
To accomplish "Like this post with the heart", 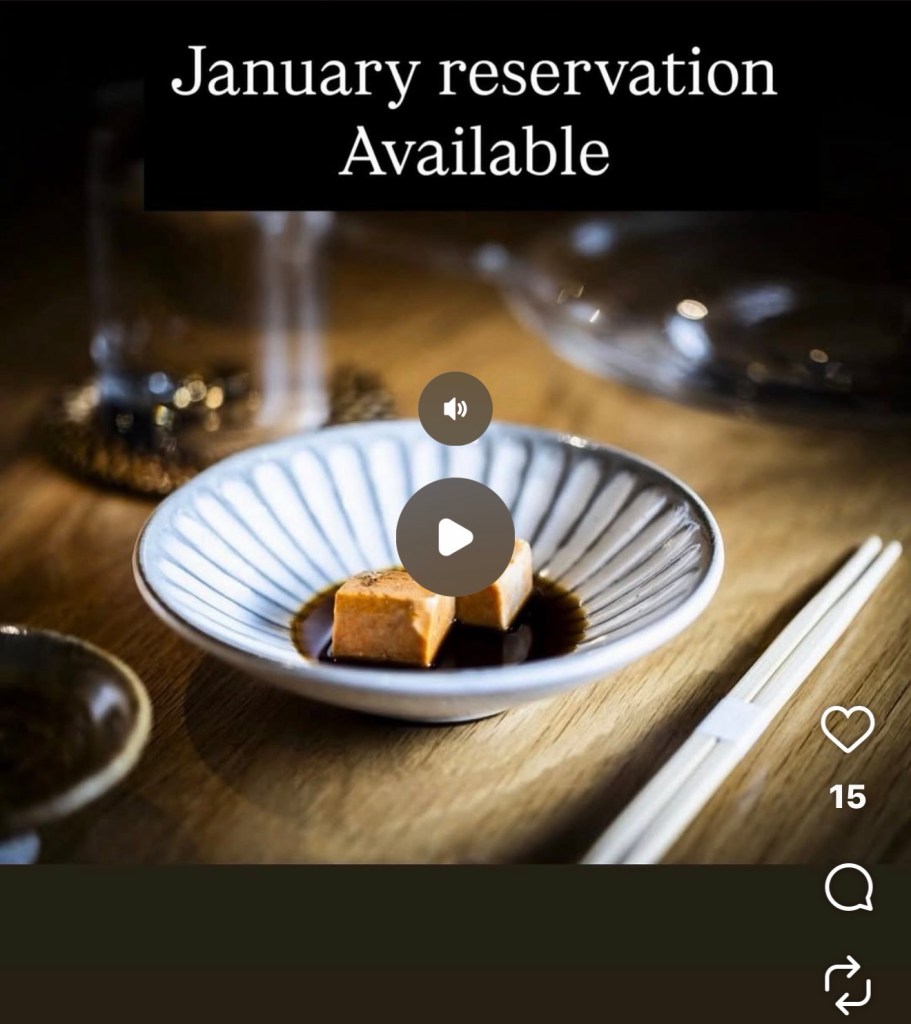I will tap(847, 729).
